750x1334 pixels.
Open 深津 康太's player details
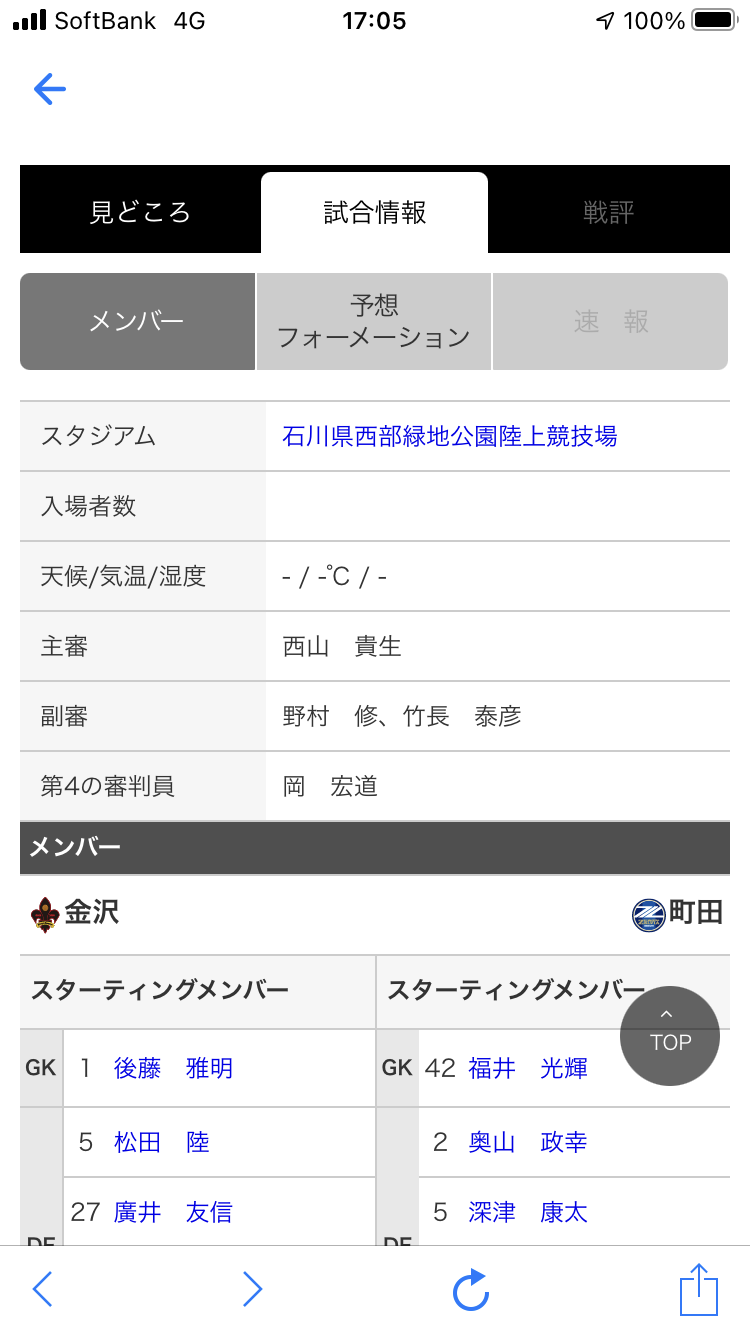(528, 1212)
